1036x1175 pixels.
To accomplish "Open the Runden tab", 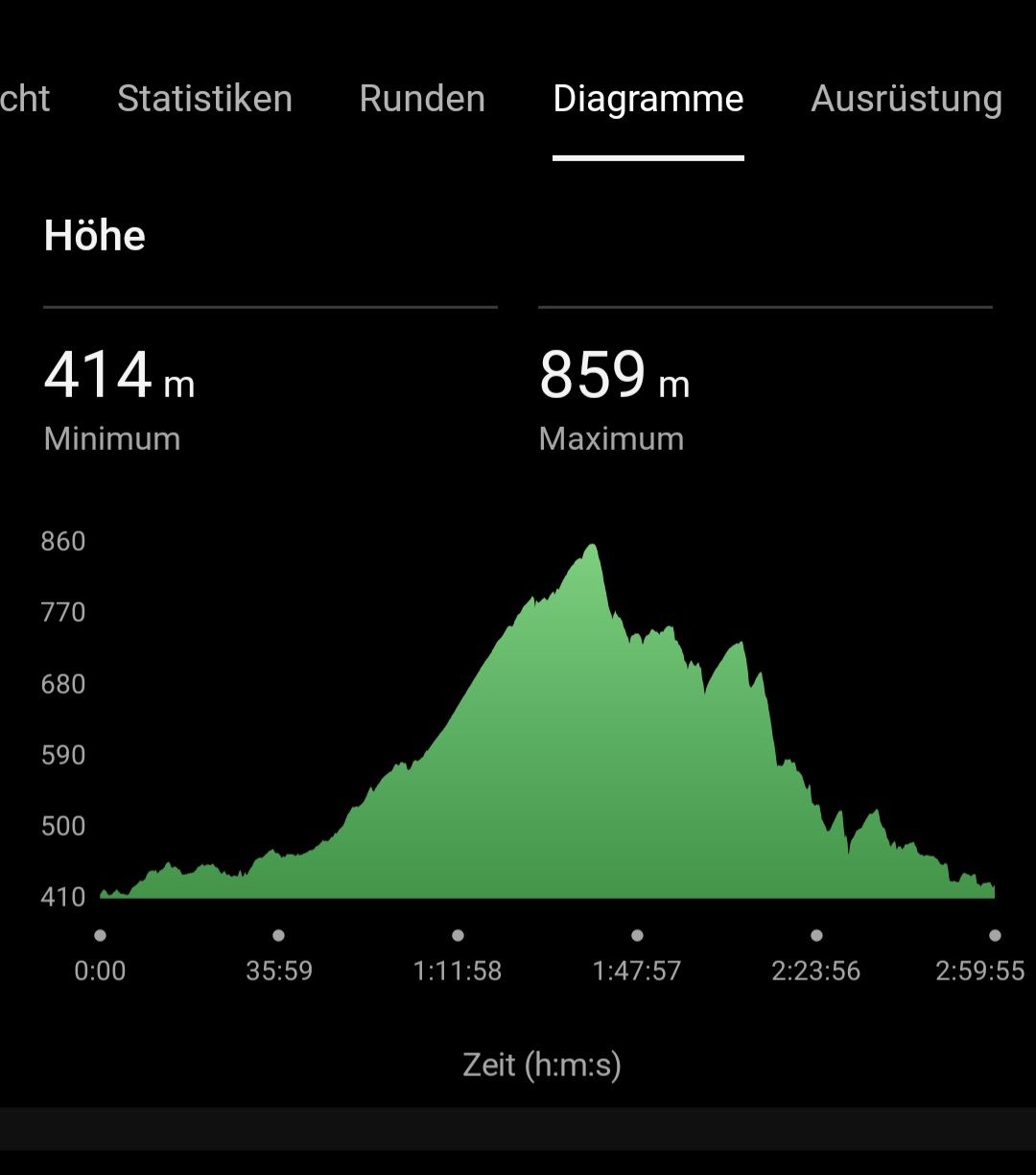I will tap(422, 99).
